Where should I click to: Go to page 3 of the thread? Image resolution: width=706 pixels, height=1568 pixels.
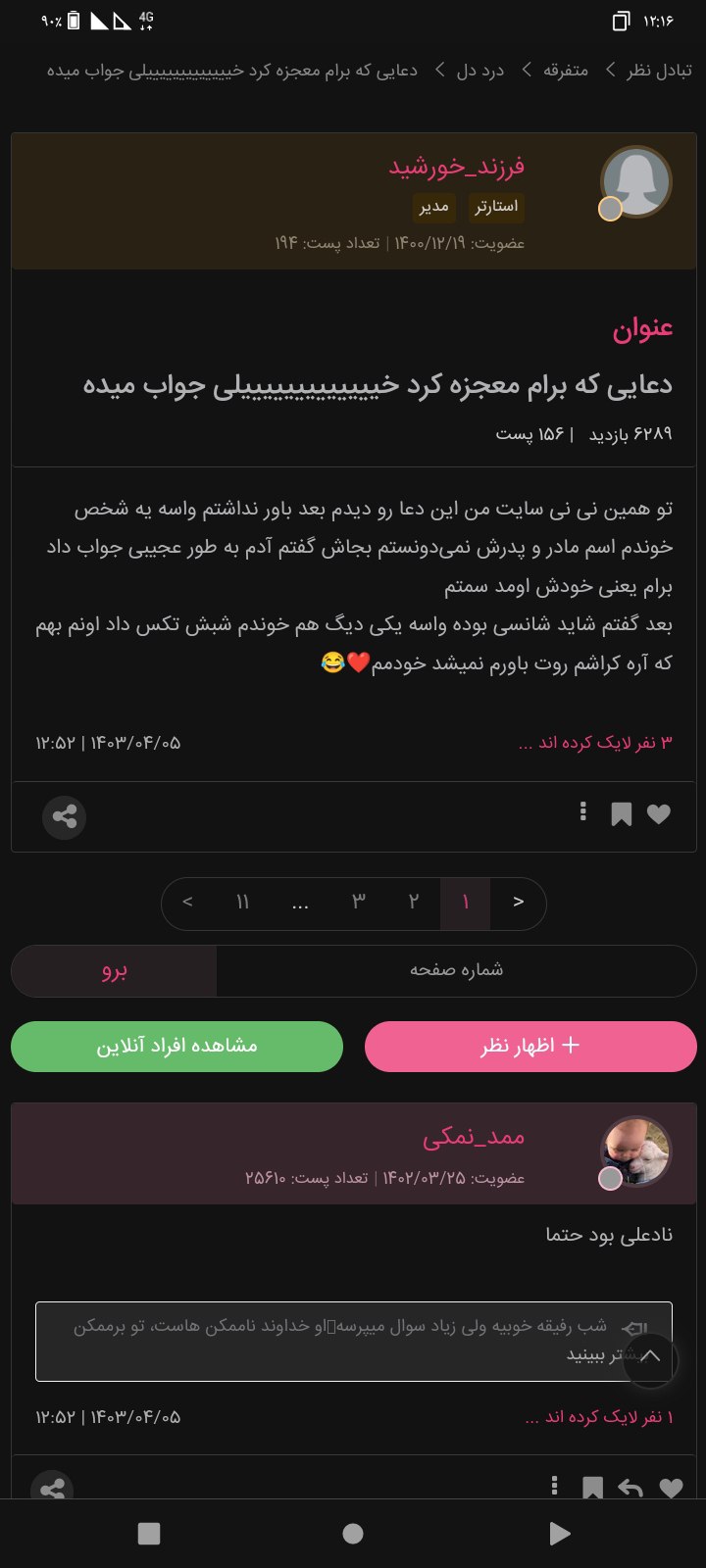[359, 902]
